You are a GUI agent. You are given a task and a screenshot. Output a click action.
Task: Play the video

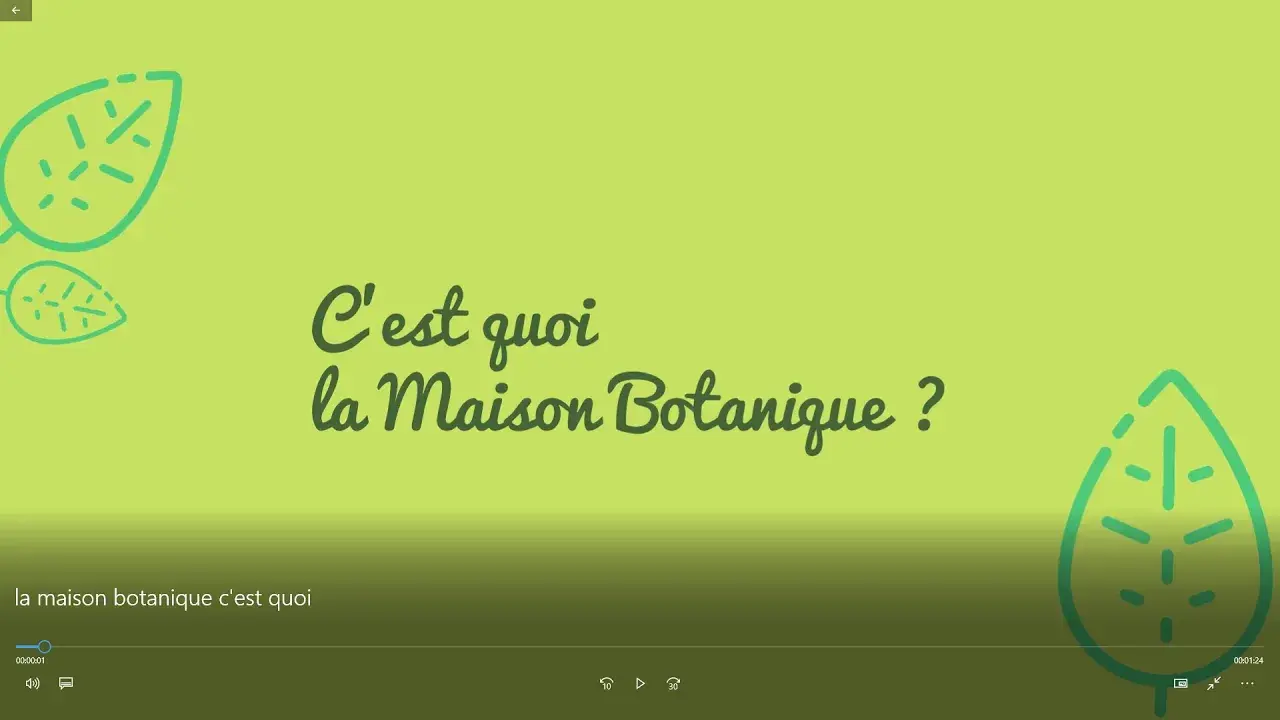pos(640,684)
